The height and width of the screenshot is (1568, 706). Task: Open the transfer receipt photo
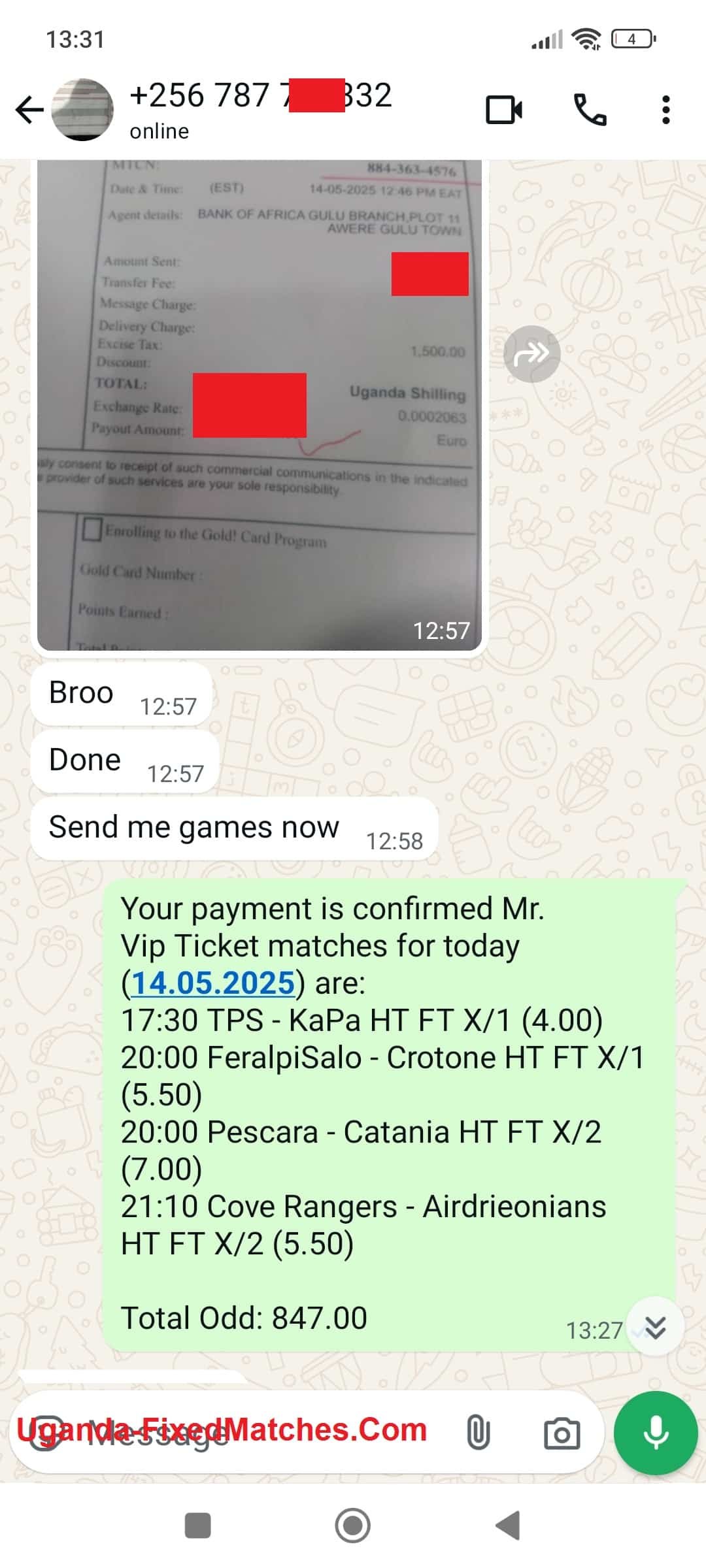[259, 405]
